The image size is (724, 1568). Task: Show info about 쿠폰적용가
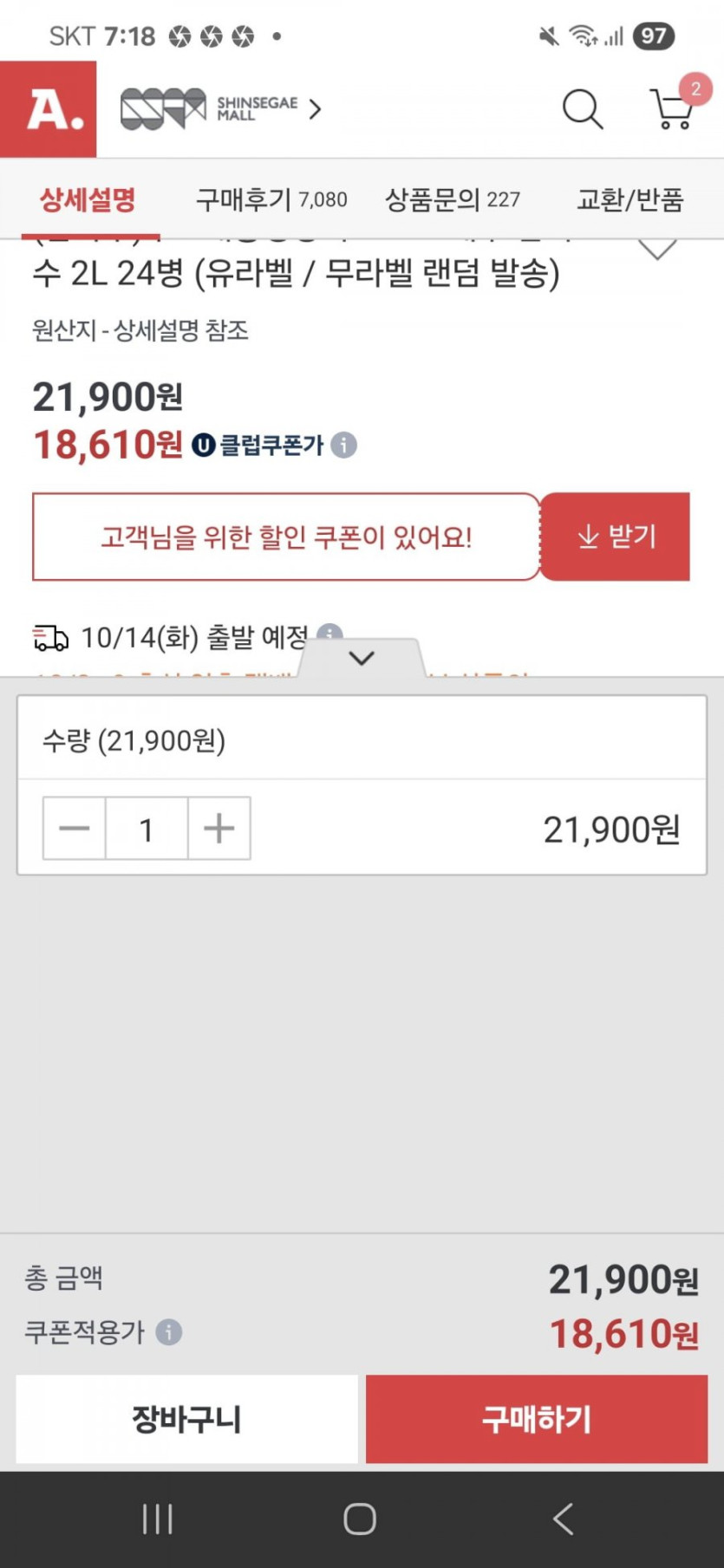(169, 1331)
